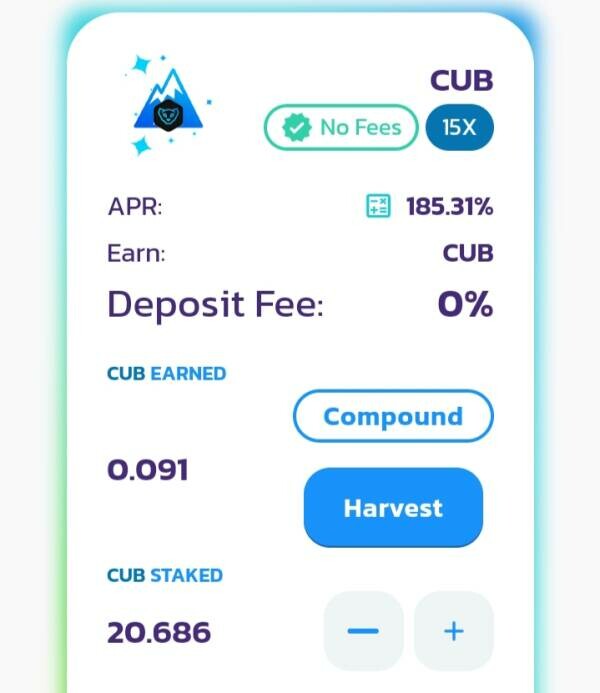Harvest the earned CUB
600x693 pixels.
pos(393,507)
